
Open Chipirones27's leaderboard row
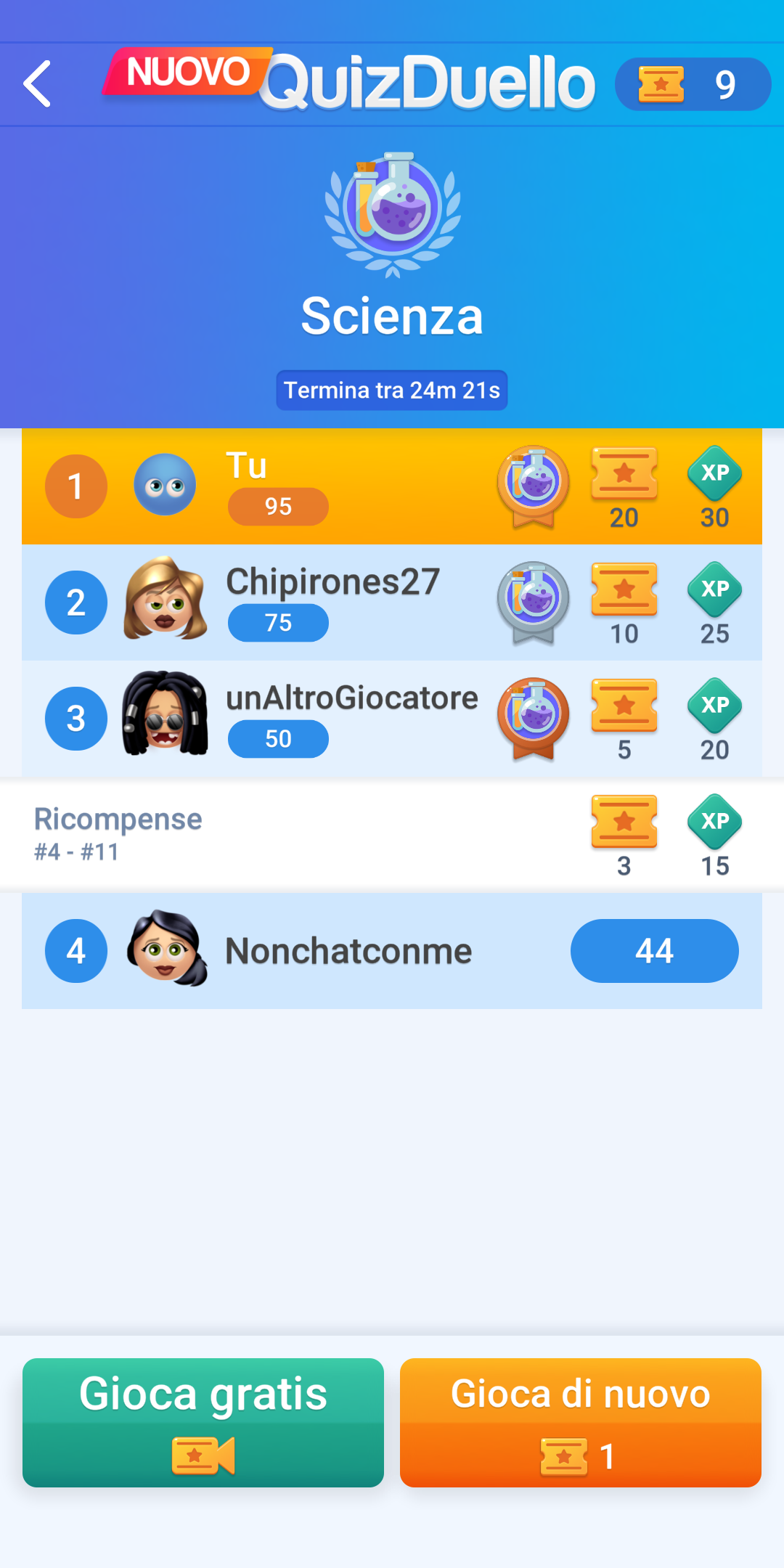[392, 603]
